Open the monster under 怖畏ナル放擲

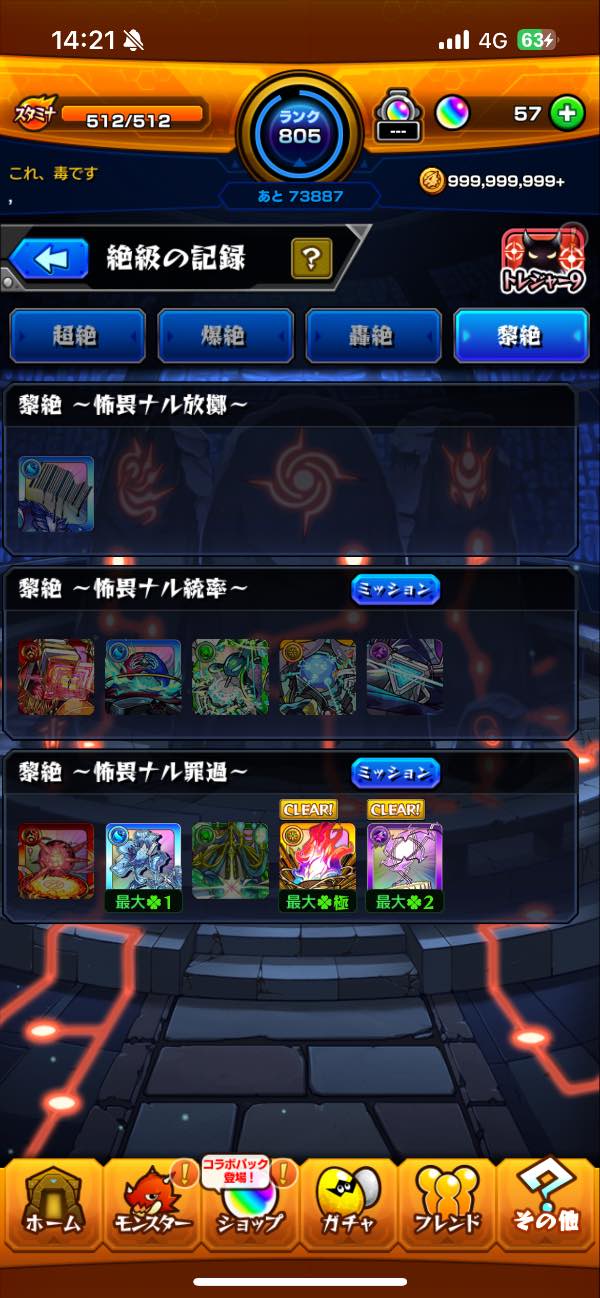pos(56,494)
